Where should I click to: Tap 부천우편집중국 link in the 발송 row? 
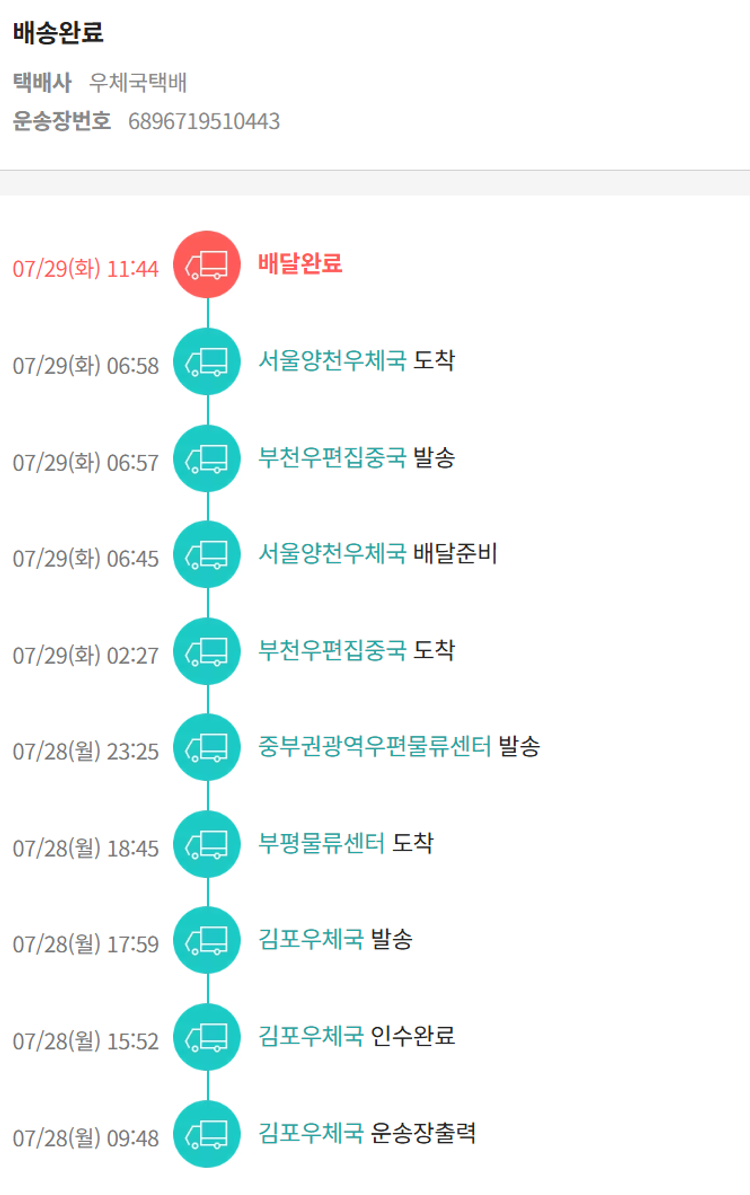(x=332, y=457)
